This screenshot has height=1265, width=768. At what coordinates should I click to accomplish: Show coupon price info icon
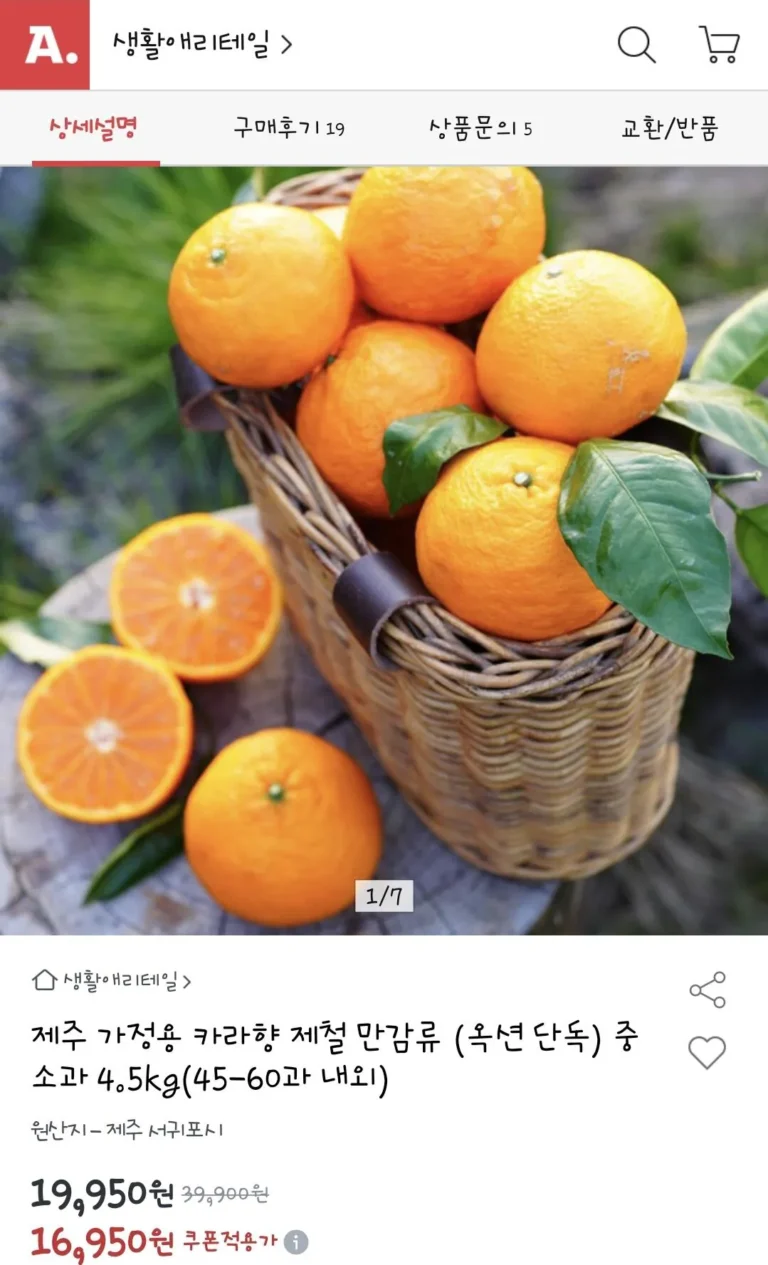[x=296, y=1242]
